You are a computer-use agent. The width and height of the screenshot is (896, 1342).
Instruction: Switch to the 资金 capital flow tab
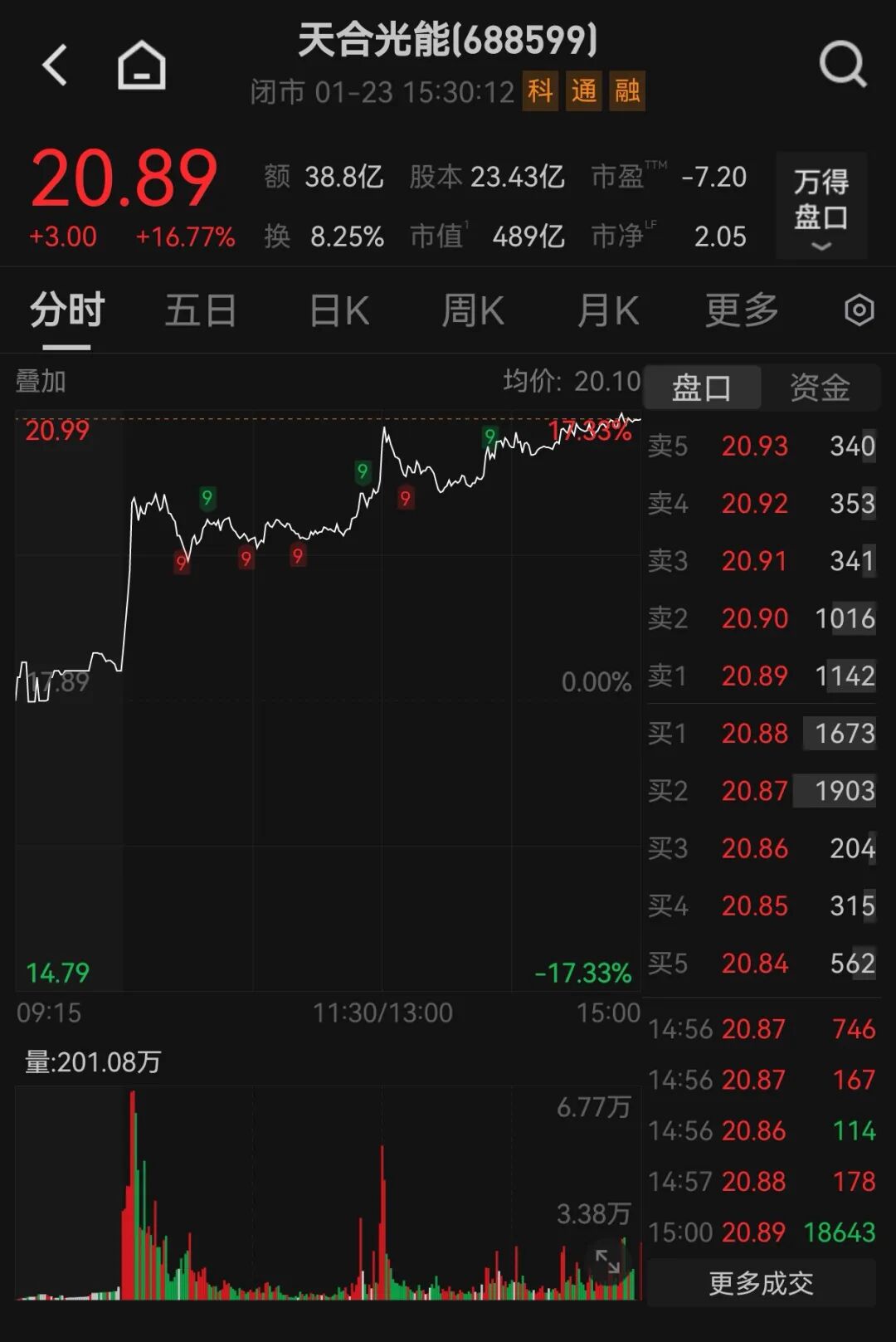coord(820,388)
